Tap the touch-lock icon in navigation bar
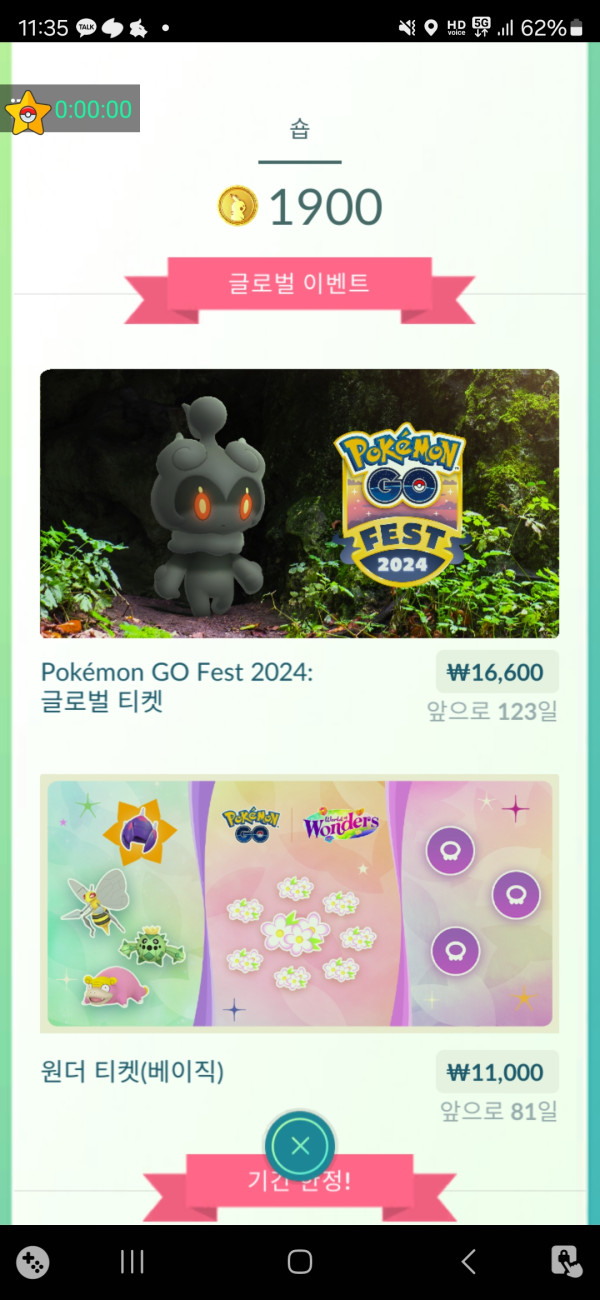This screenshot has height=1300, width=600. pyautogui.click(x=567, y=1262)
